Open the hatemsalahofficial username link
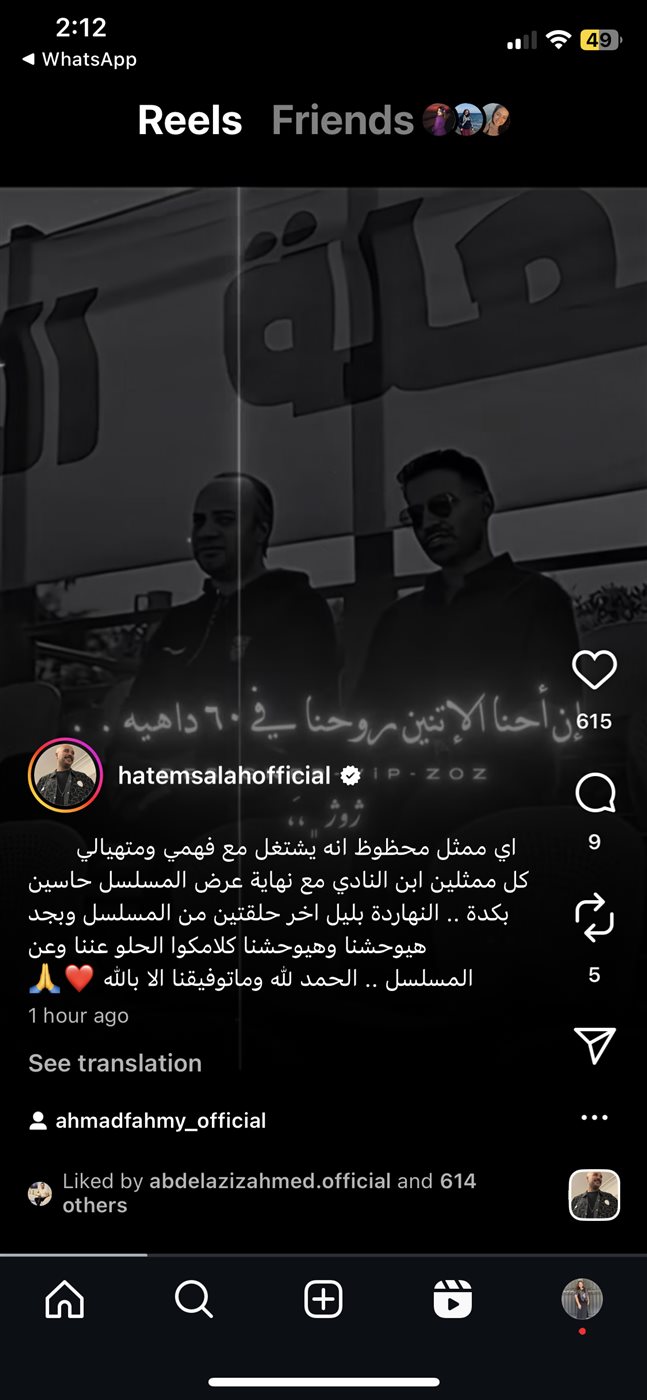Screen dimensions: 647x1400 (224, 775)
